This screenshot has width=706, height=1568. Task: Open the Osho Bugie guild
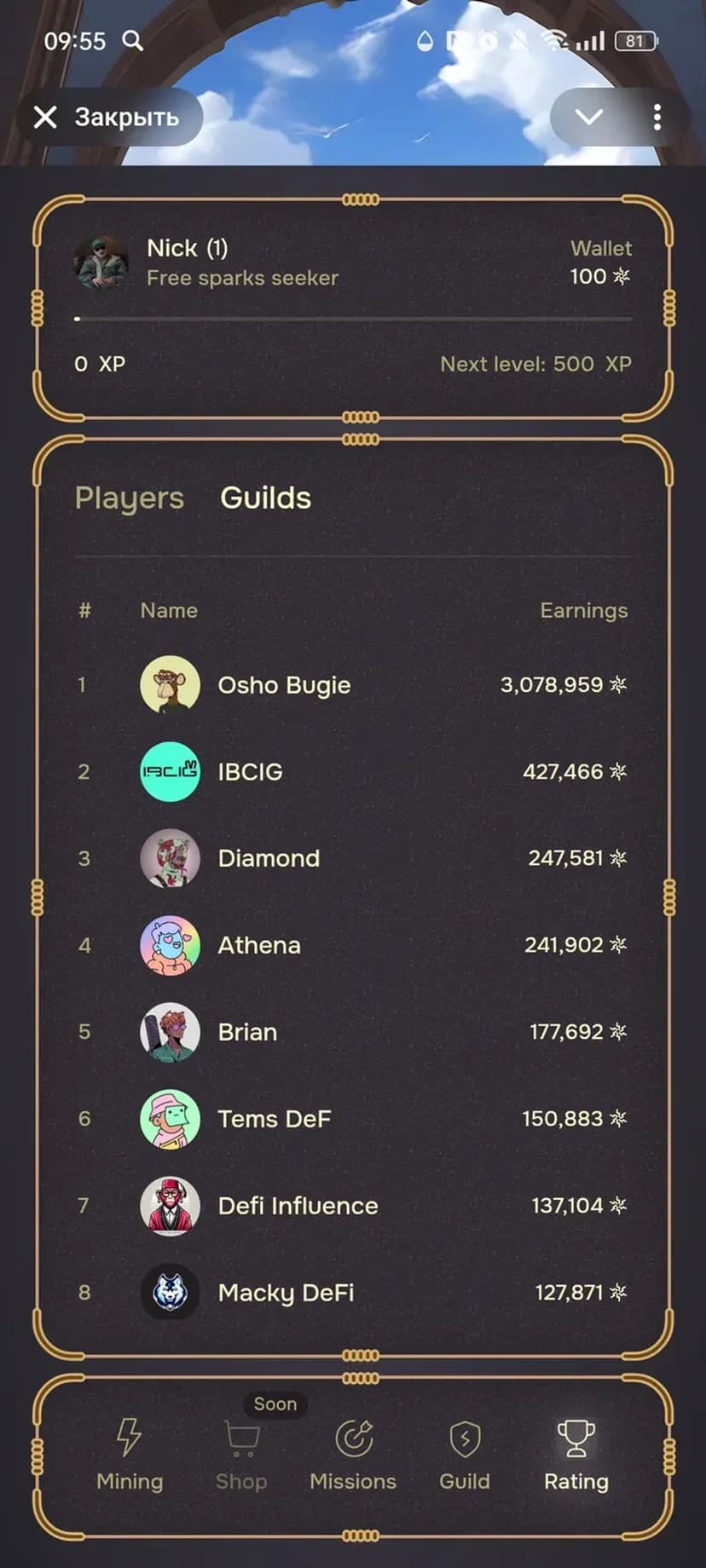(284, 685)
